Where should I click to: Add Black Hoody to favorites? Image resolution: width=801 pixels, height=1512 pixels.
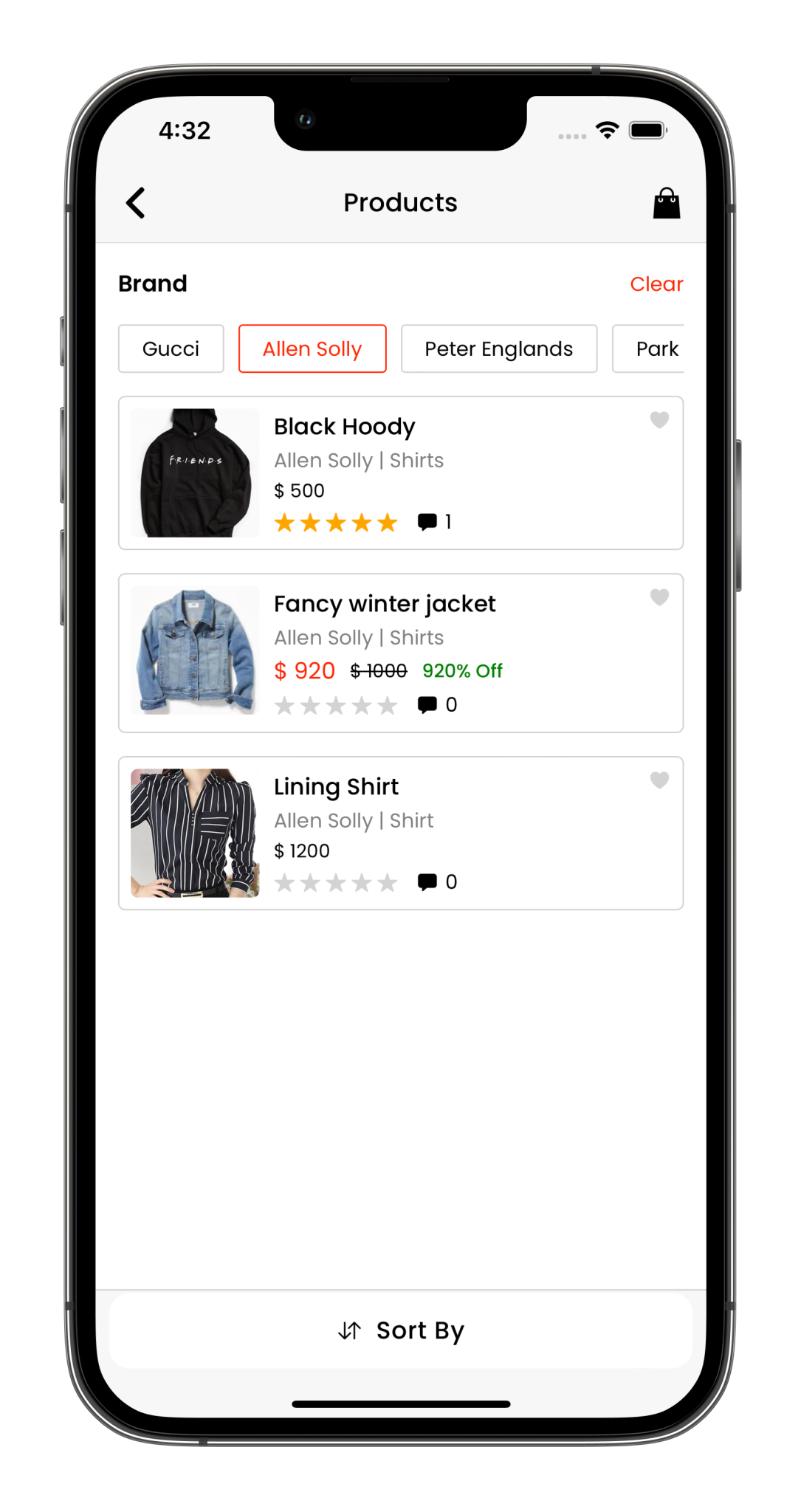659,420
